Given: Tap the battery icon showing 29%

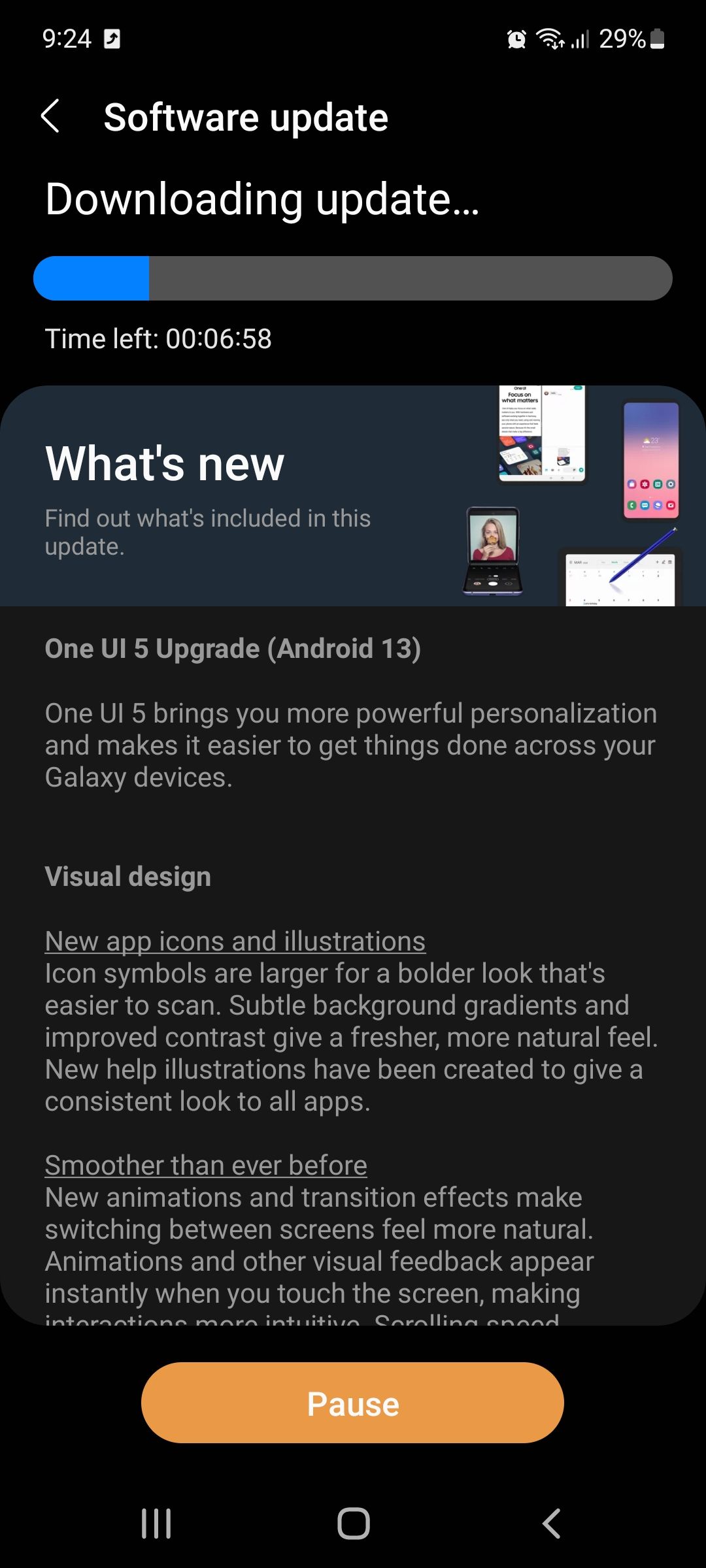Looking at the screenshot, I should pos(656,39).
